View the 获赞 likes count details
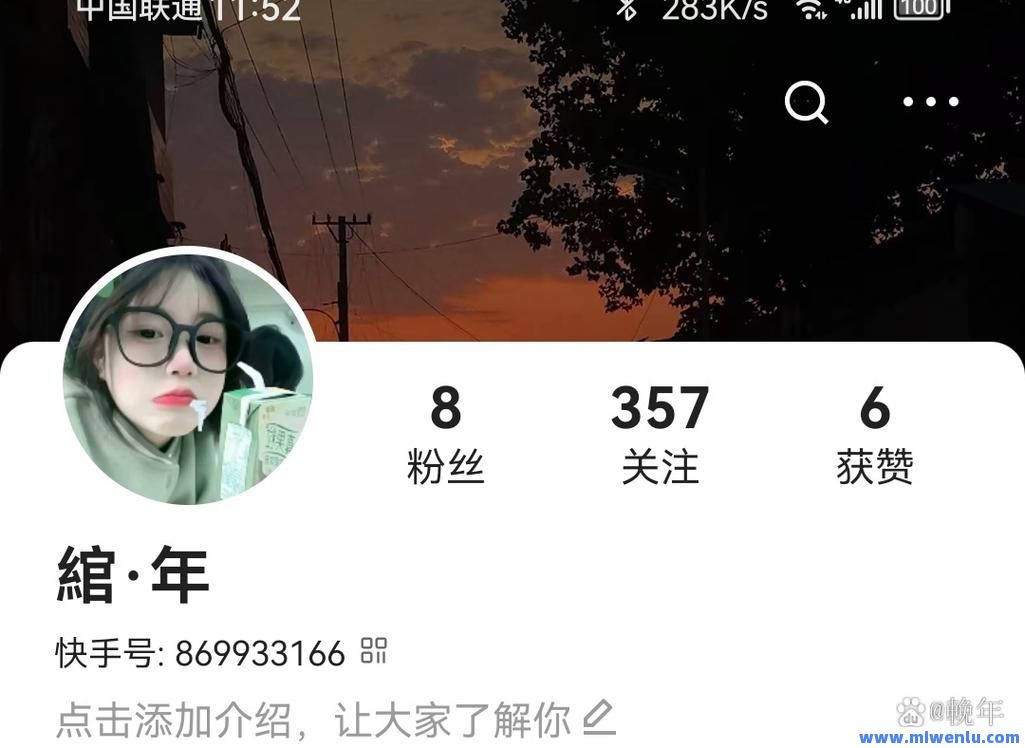The height and width of the screenshot is (748, 1025). [875, 434]
